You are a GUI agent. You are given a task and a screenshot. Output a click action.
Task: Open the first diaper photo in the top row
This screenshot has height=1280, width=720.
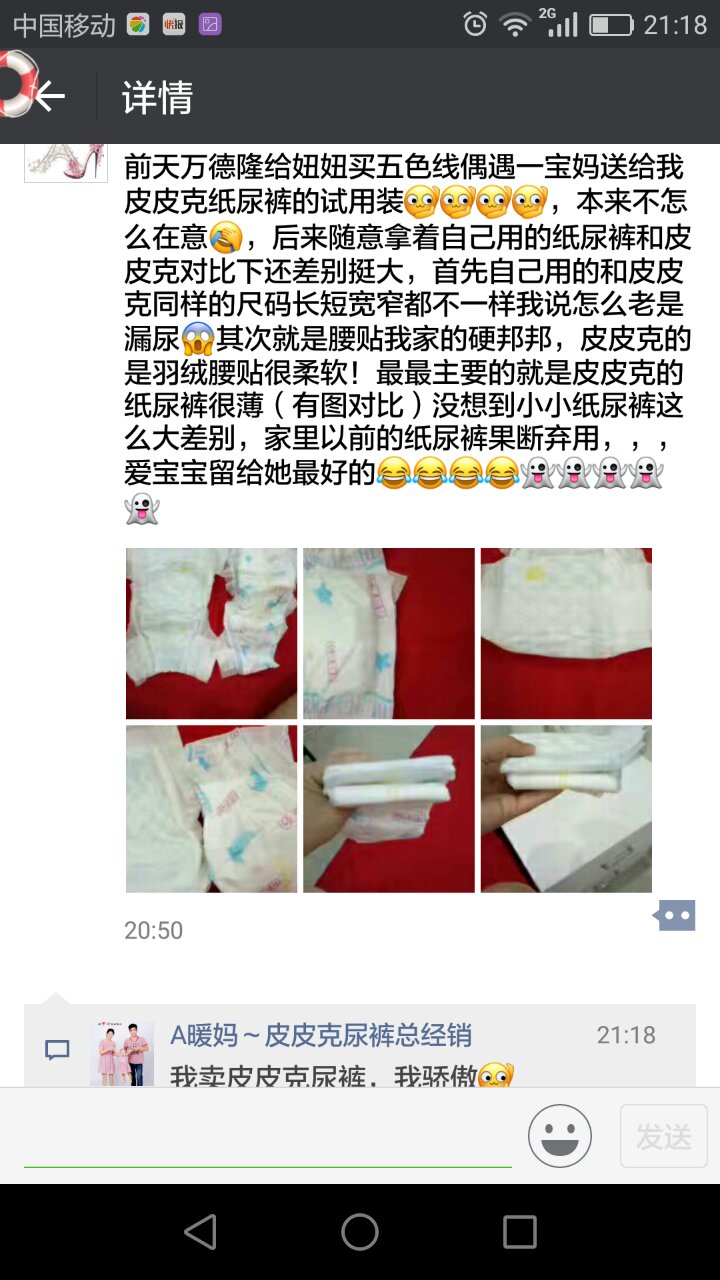pos(211,633)
